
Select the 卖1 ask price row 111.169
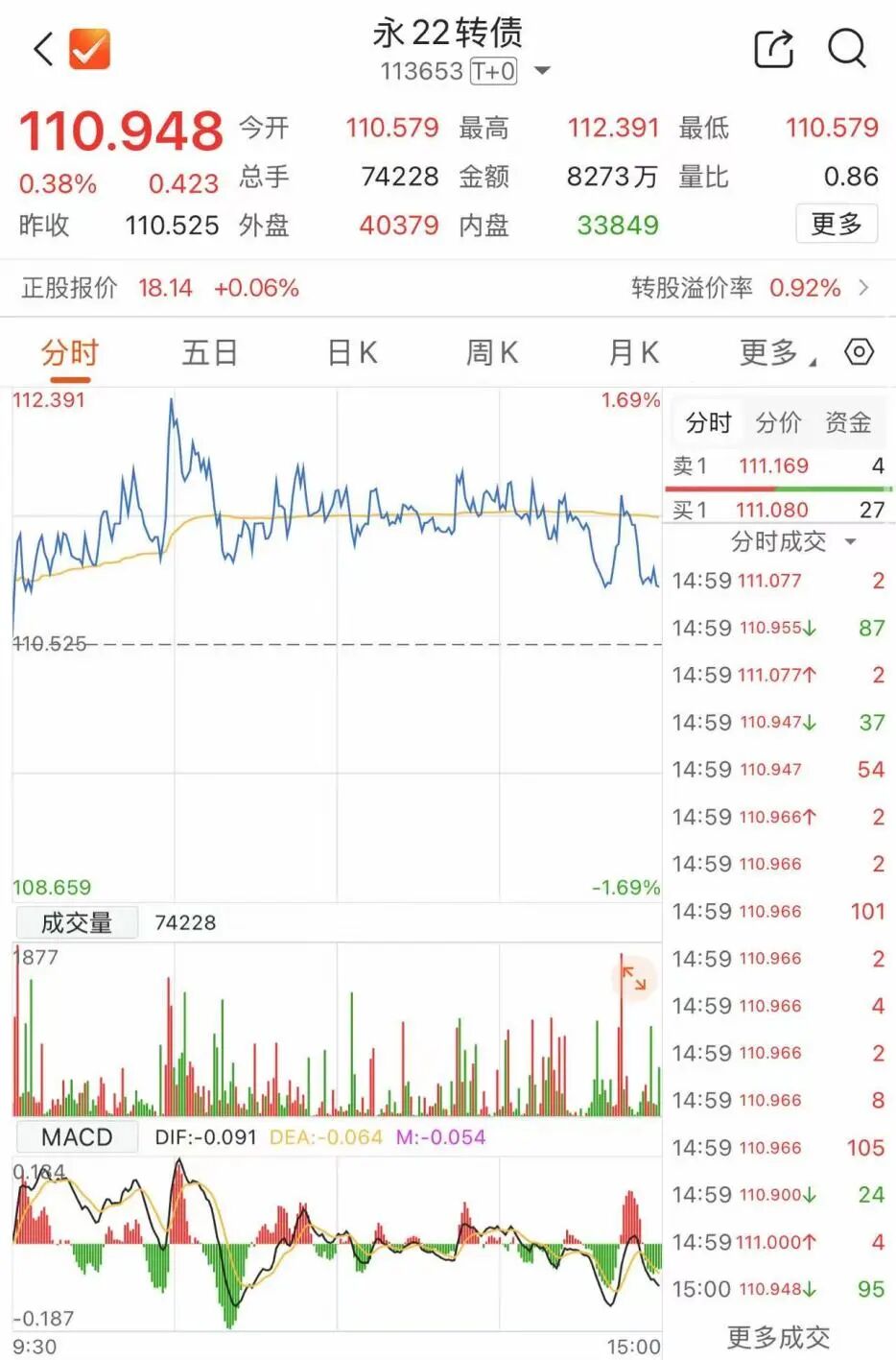(x=773, y=465)
